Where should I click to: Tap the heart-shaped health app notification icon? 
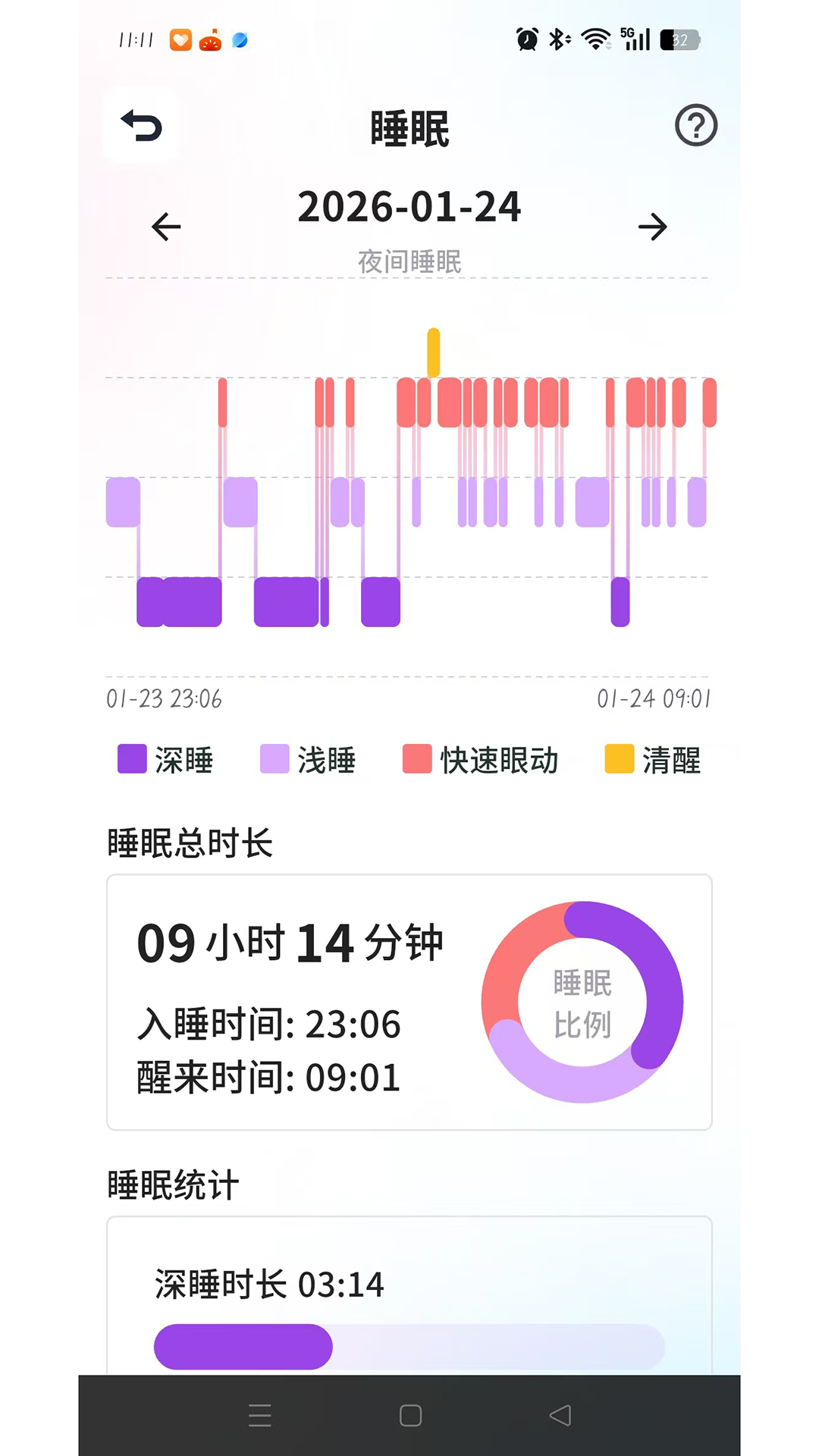[180, 39]
